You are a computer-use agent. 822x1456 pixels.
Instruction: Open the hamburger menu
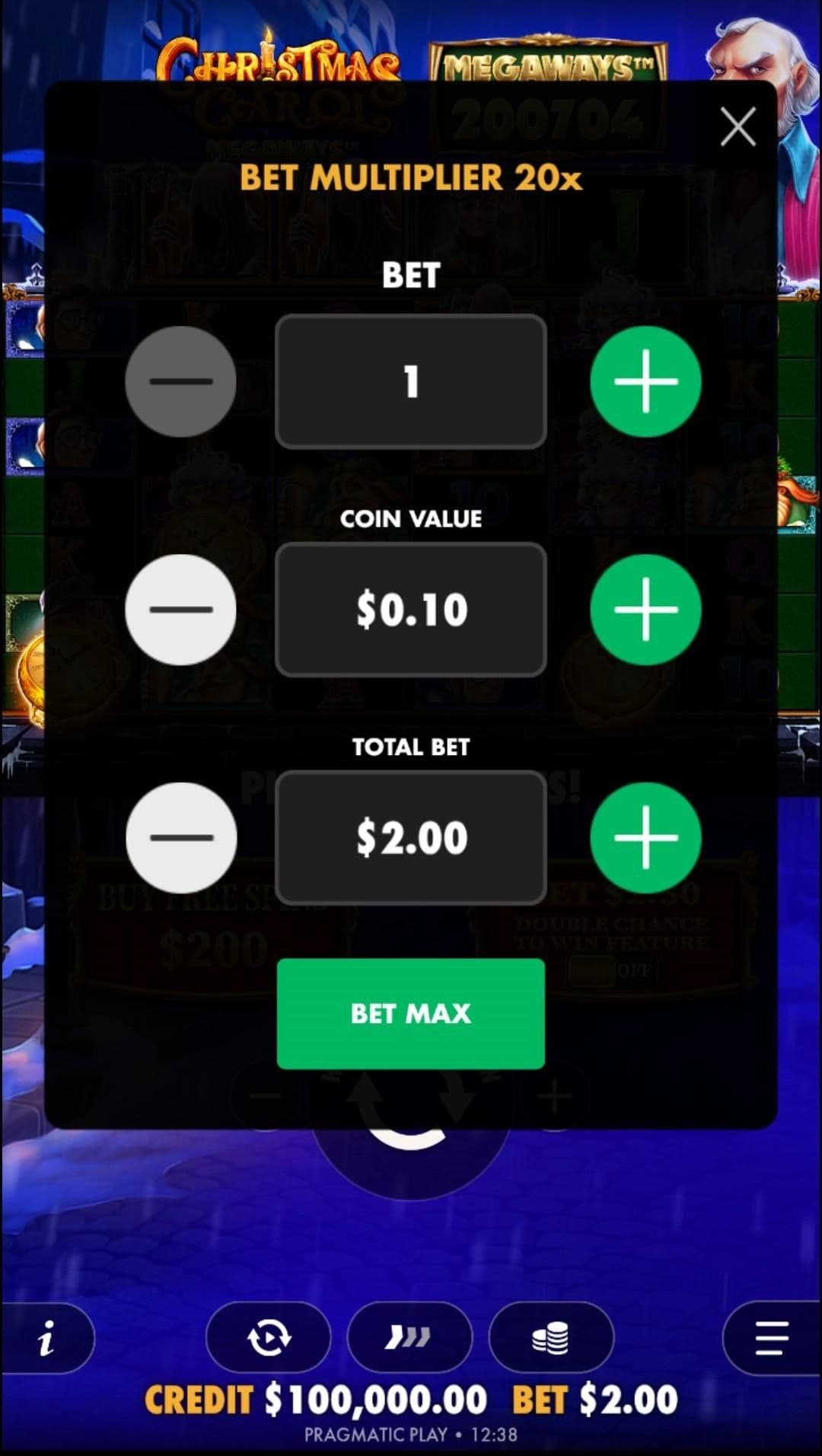pos(771,1337)
